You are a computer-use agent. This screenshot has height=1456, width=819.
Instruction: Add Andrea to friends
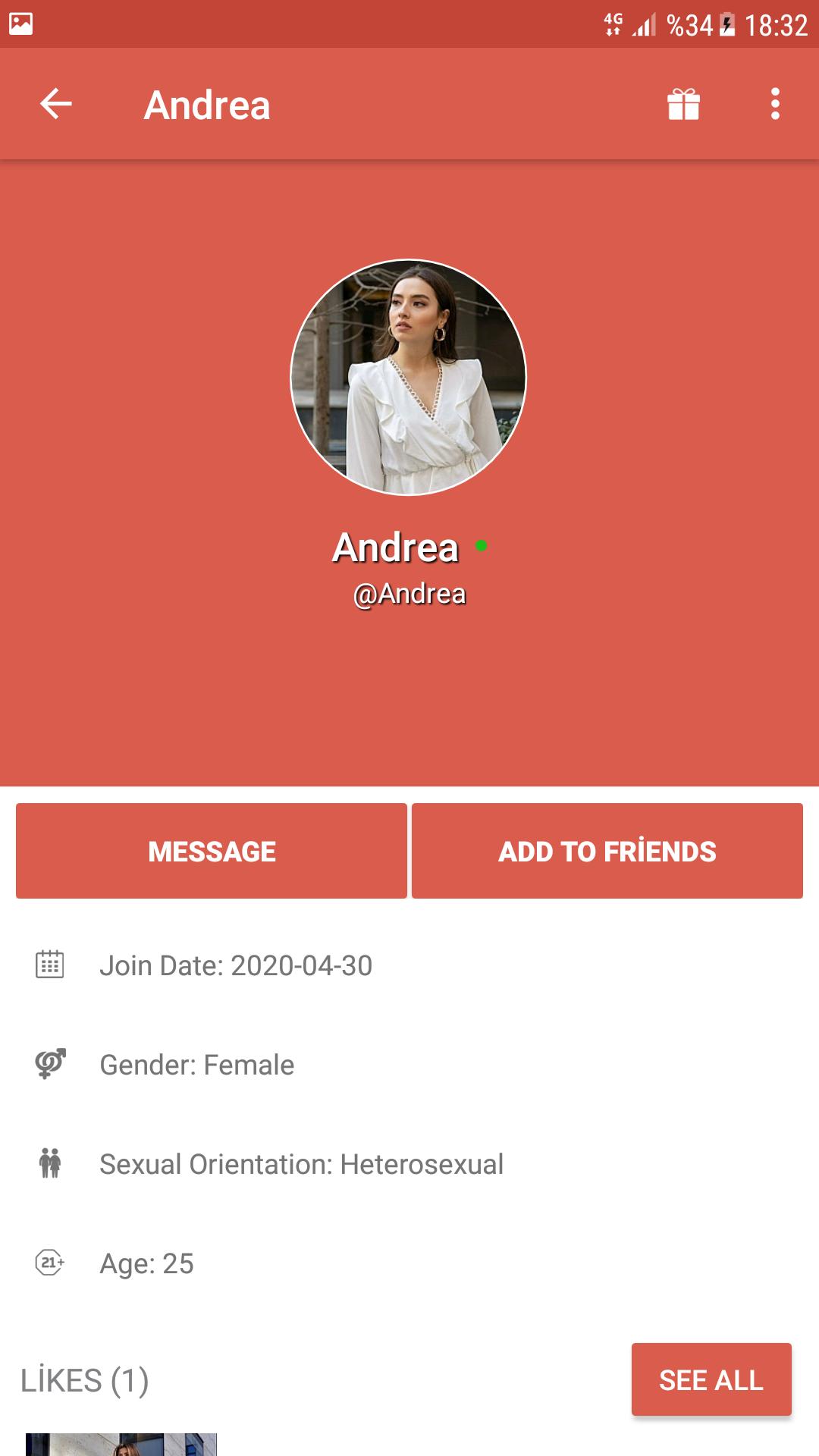click(x=607, y=851)
